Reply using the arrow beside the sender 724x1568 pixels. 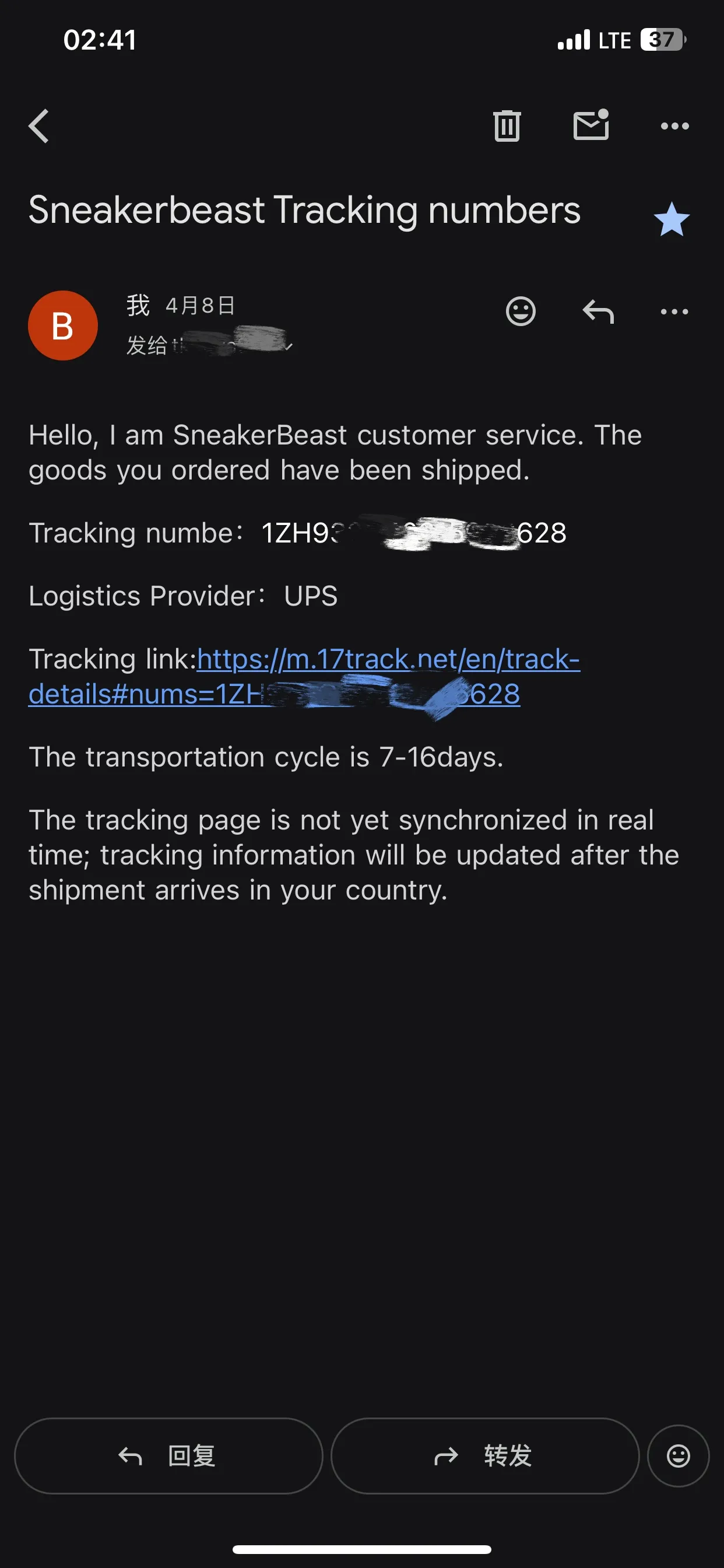pyautogui.click(x=598, y=311)
